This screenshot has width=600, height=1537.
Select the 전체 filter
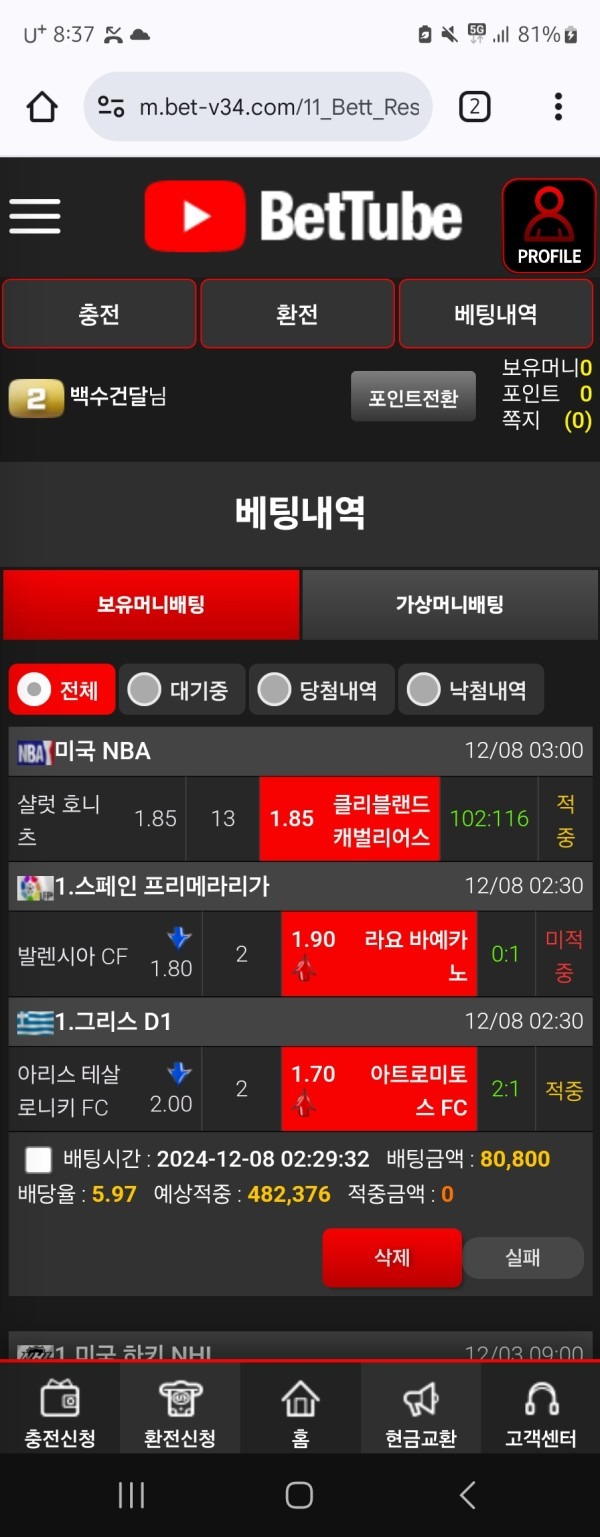(62, 689)
